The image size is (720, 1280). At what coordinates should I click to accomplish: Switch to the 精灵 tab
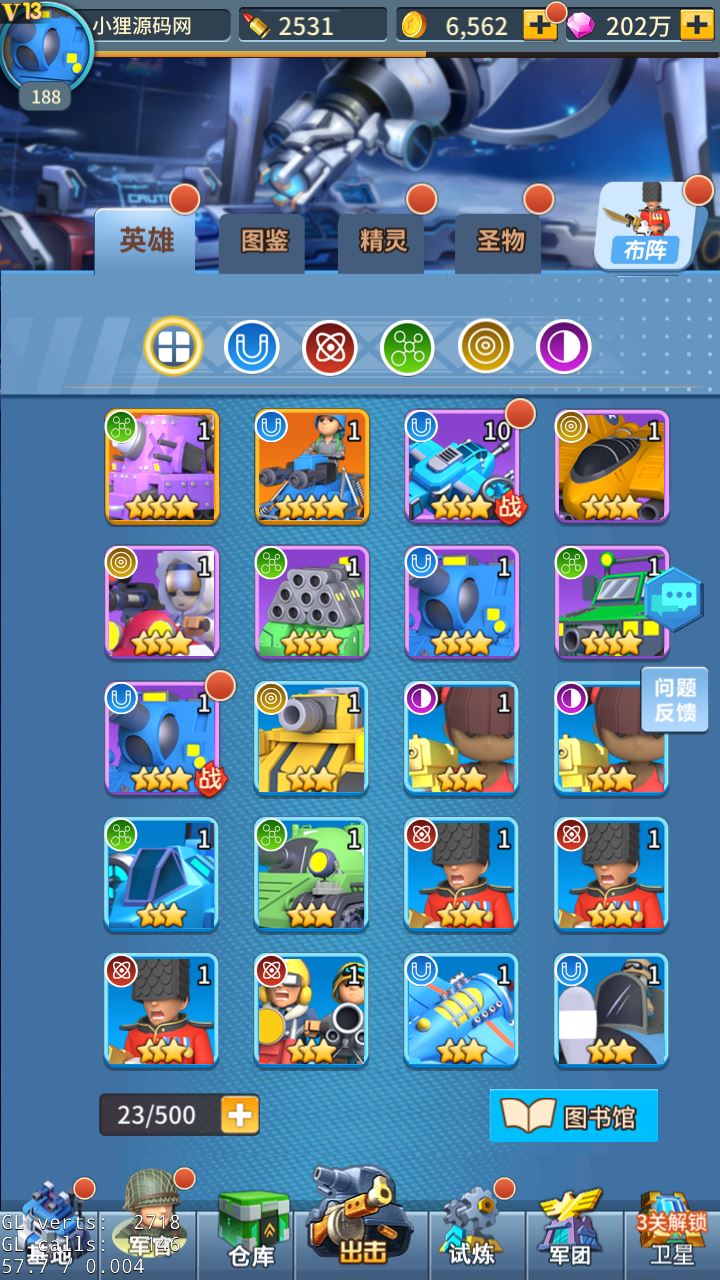[x=383, y=241]
